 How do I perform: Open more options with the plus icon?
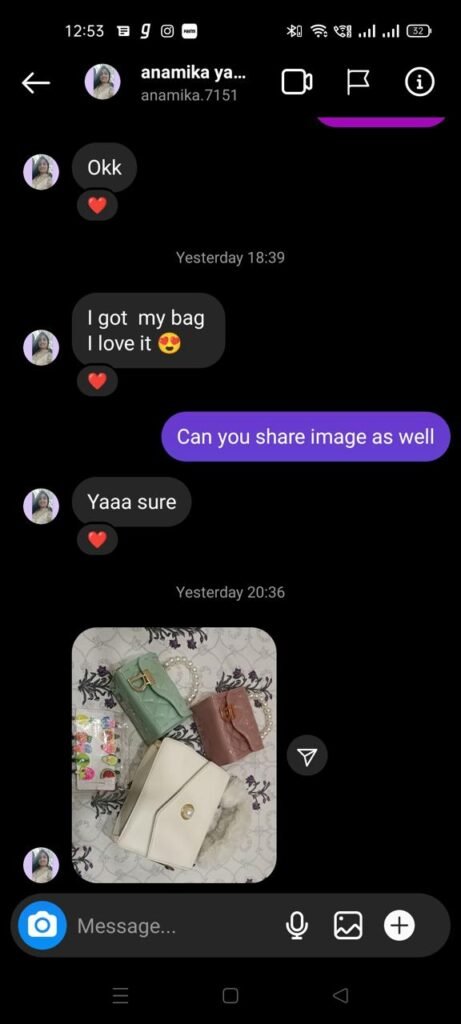point(399,925)
